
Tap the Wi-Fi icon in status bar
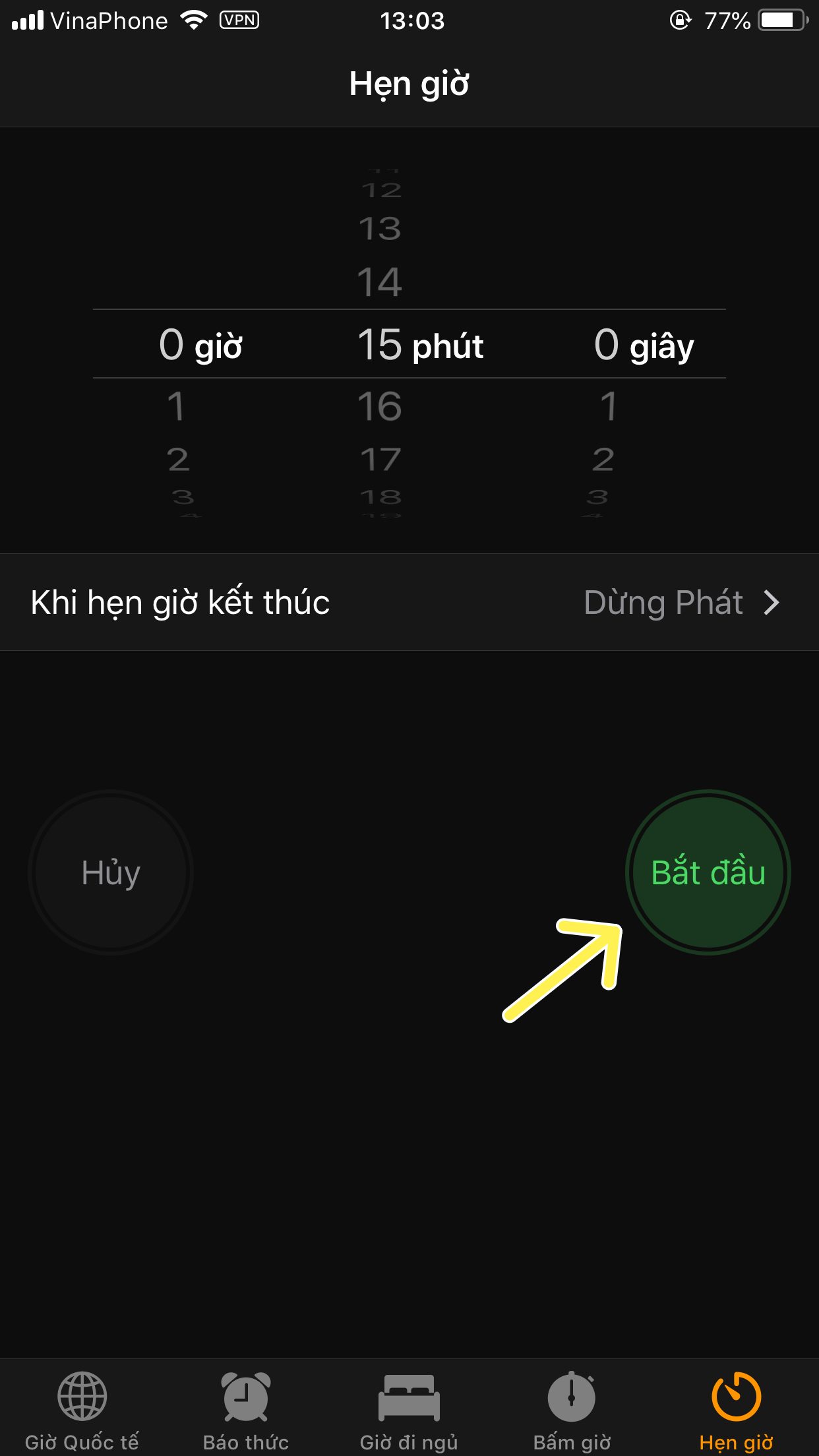coord(195,20)
